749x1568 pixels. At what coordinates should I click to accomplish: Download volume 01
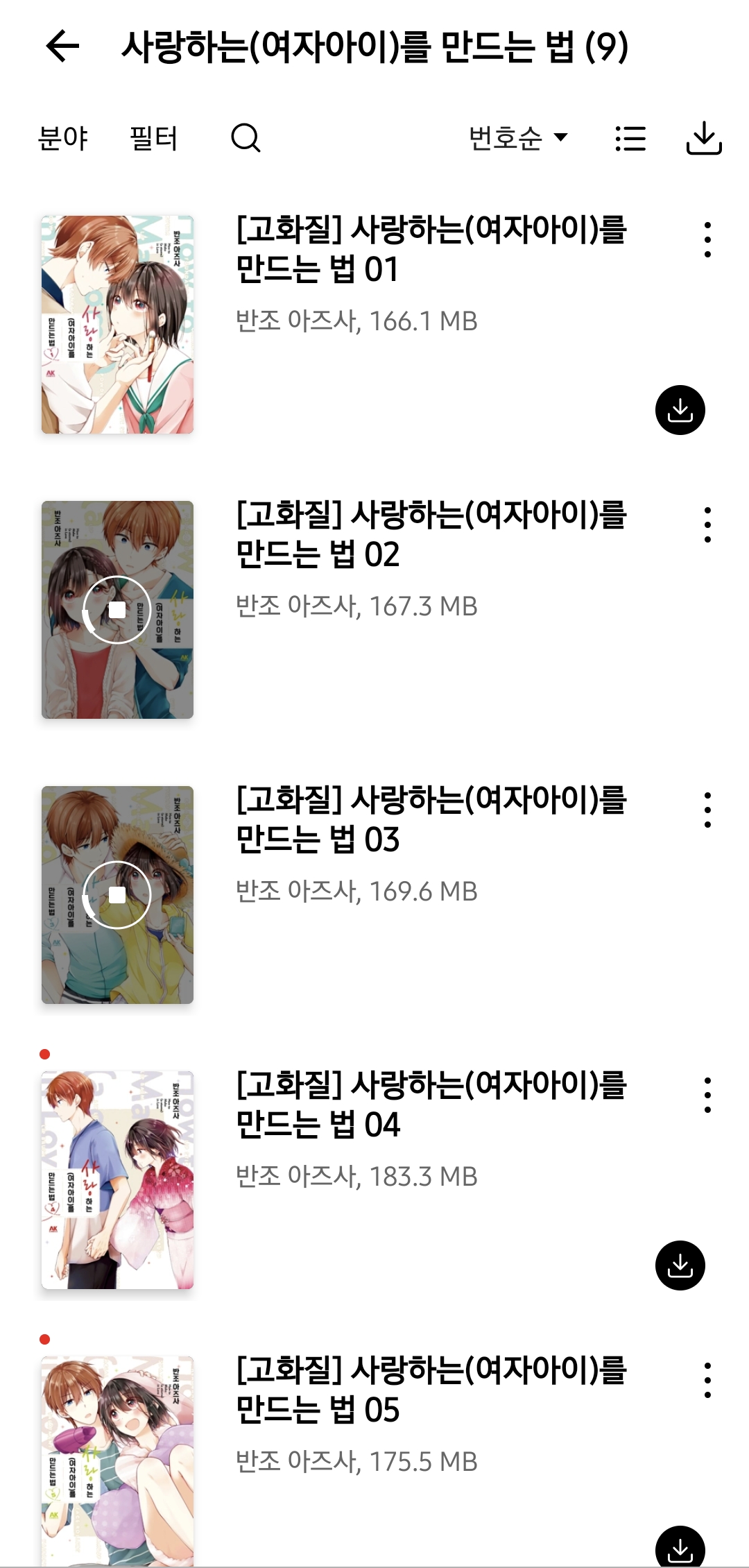[680, 410]
